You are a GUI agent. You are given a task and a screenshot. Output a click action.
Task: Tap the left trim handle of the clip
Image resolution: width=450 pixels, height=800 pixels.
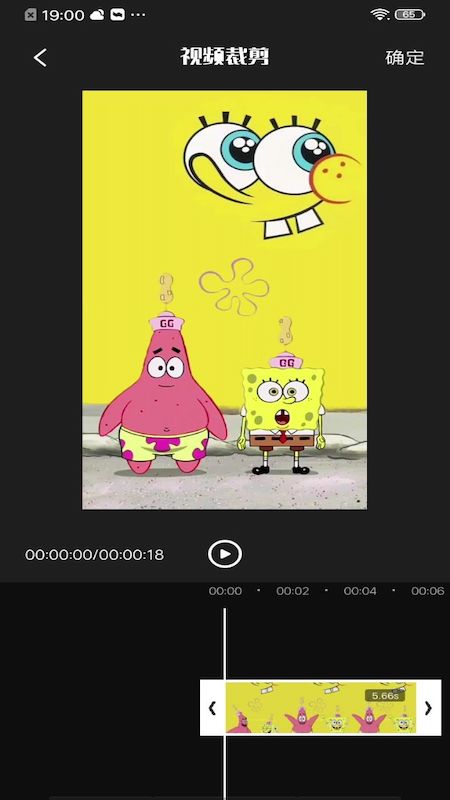click(213, 708)
